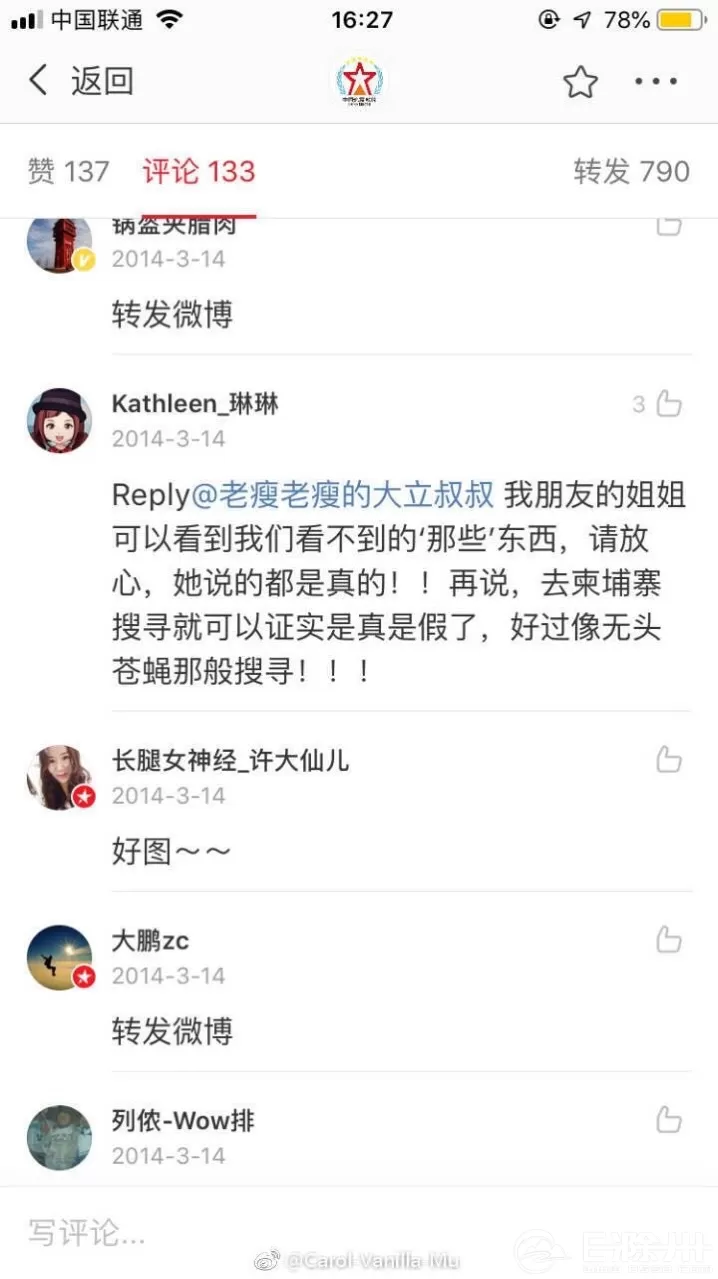Screen dimensions: 718x1279
Task: Open 大鹏zc's profile avatar
Action: point(59,957)
